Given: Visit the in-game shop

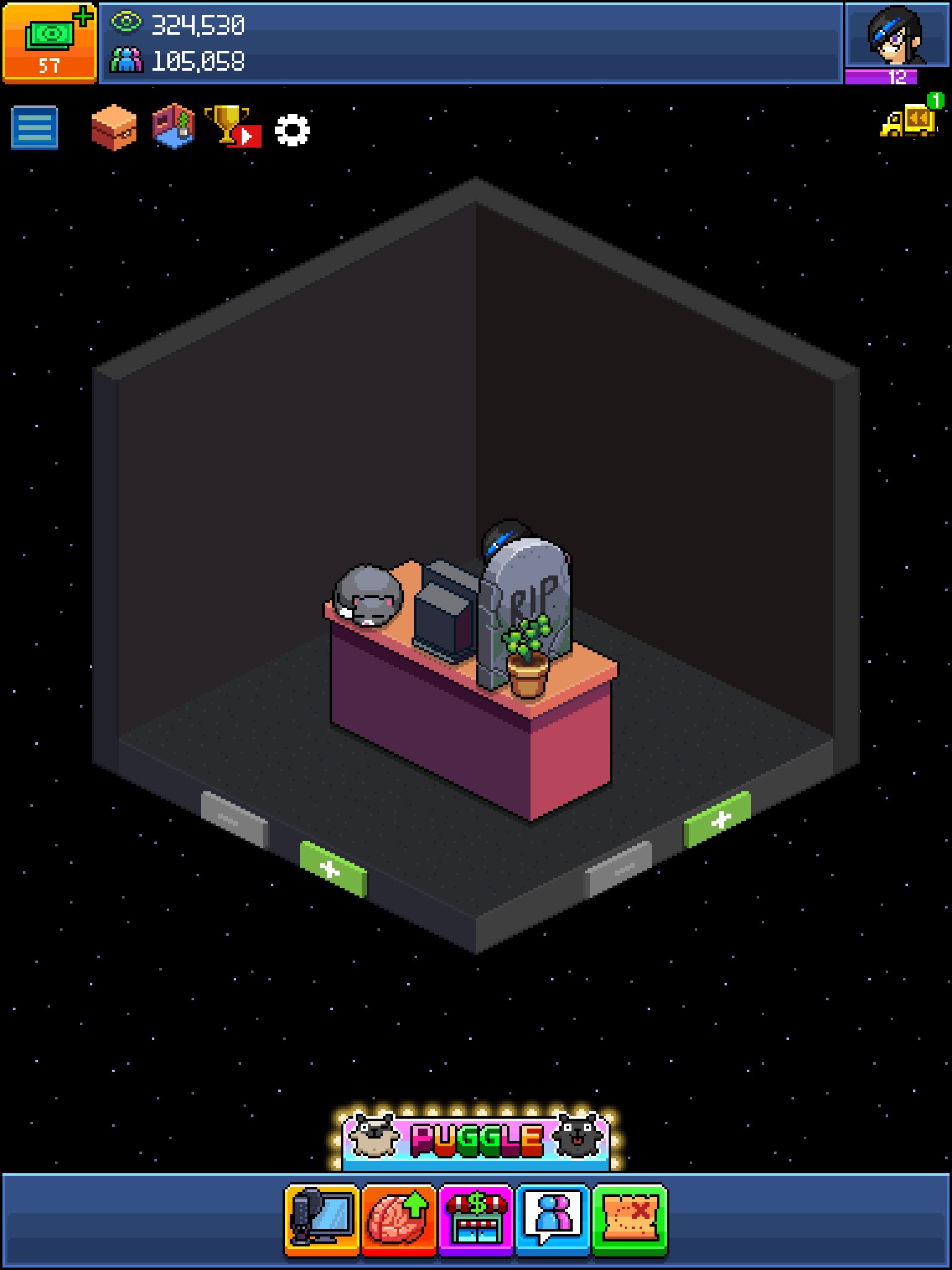Looking at the screenshot, I should click(x=476, y=1220).
